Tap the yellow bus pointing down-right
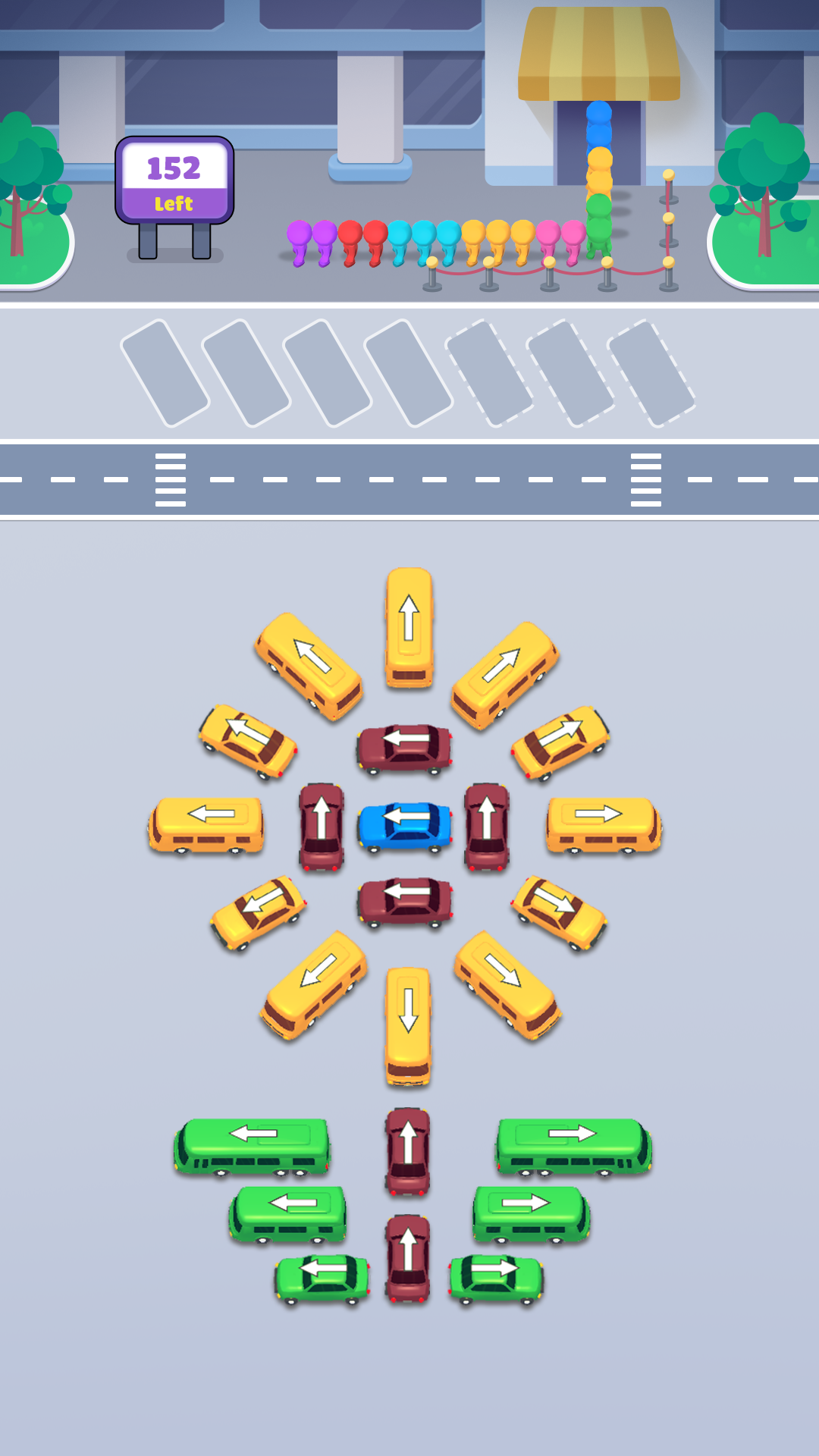 (x=507, y=984)
